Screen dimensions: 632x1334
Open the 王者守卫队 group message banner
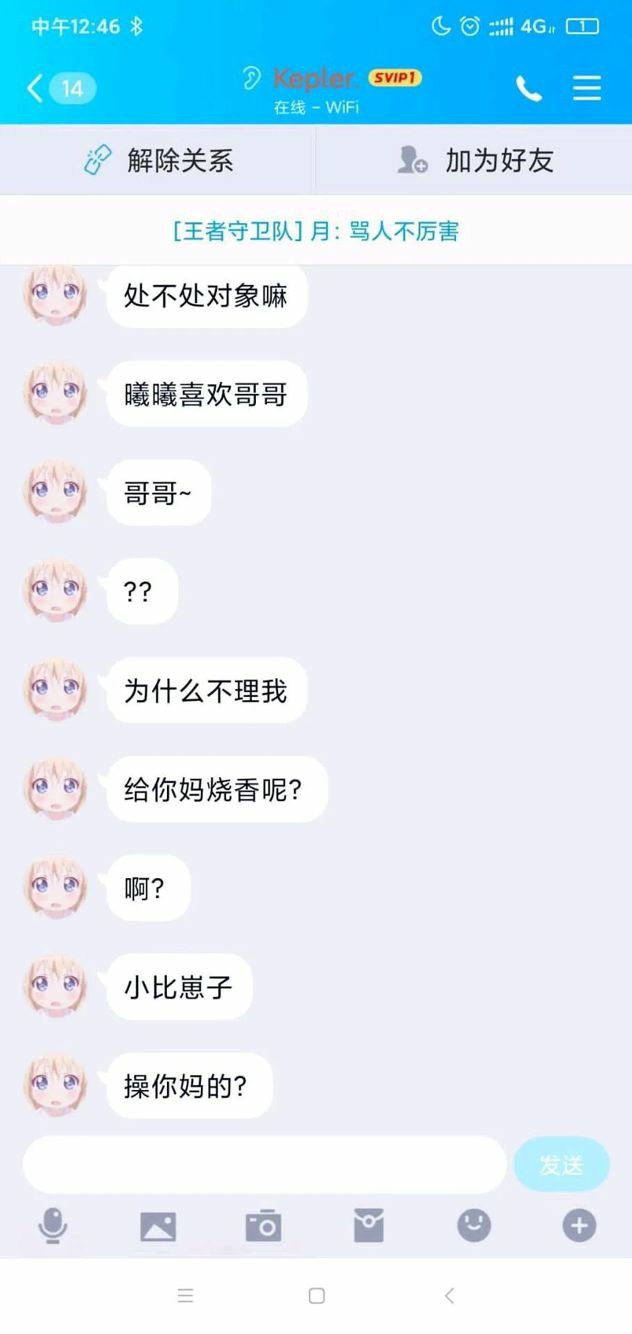(x=316, y=231)
